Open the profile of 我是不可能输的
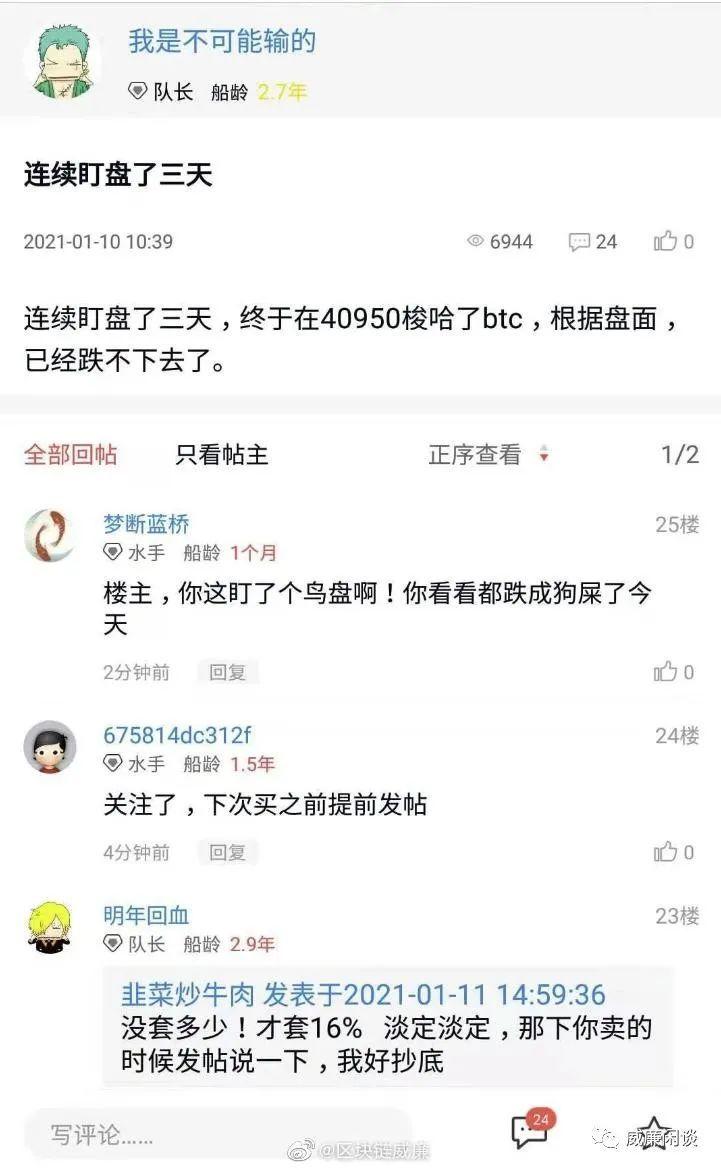Image resolution: width=721 pixels, height=1170 pixels. pos(219,43)
